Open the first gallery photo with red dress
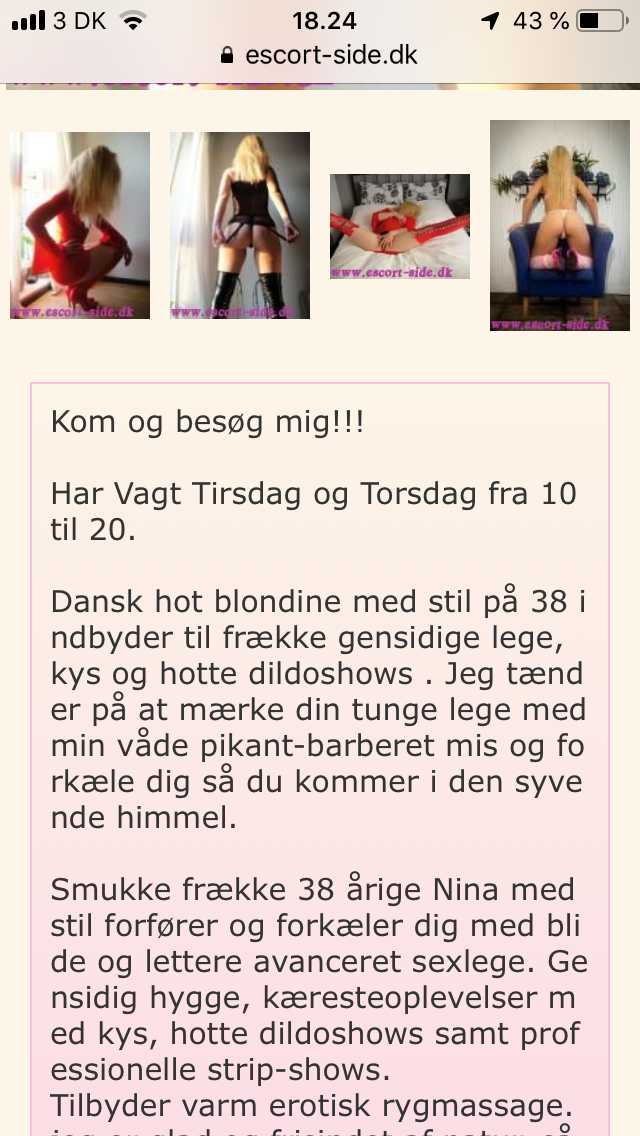640x1136 pixels. (x=80, y=225)
